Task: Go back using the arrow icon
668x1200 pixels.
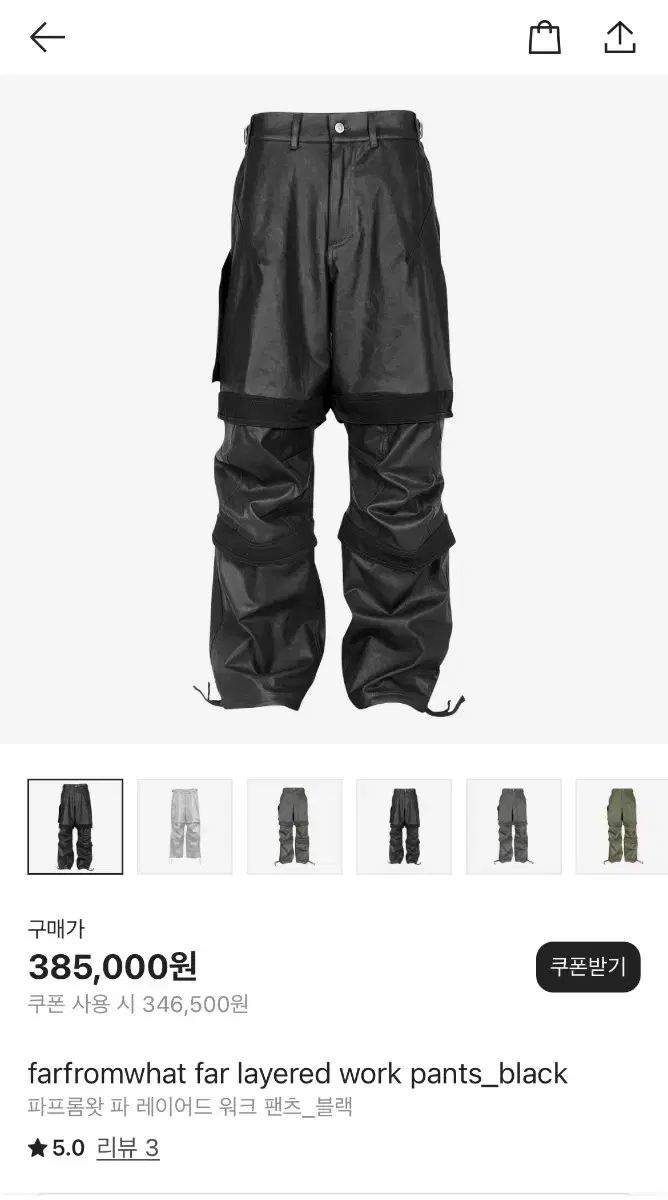Action: point(47,38)
